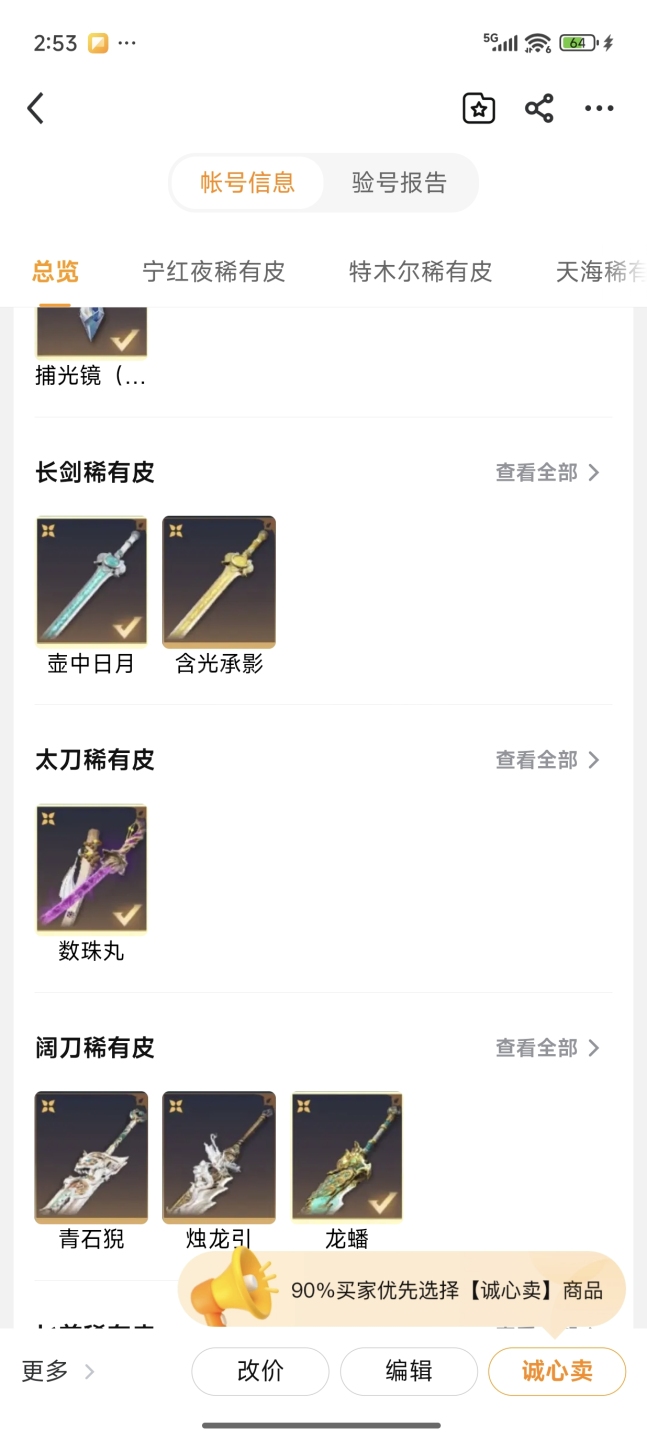The image size is (647, 1440).
Task: Edit the listing with 编辑
Action: pos(409,1371)
